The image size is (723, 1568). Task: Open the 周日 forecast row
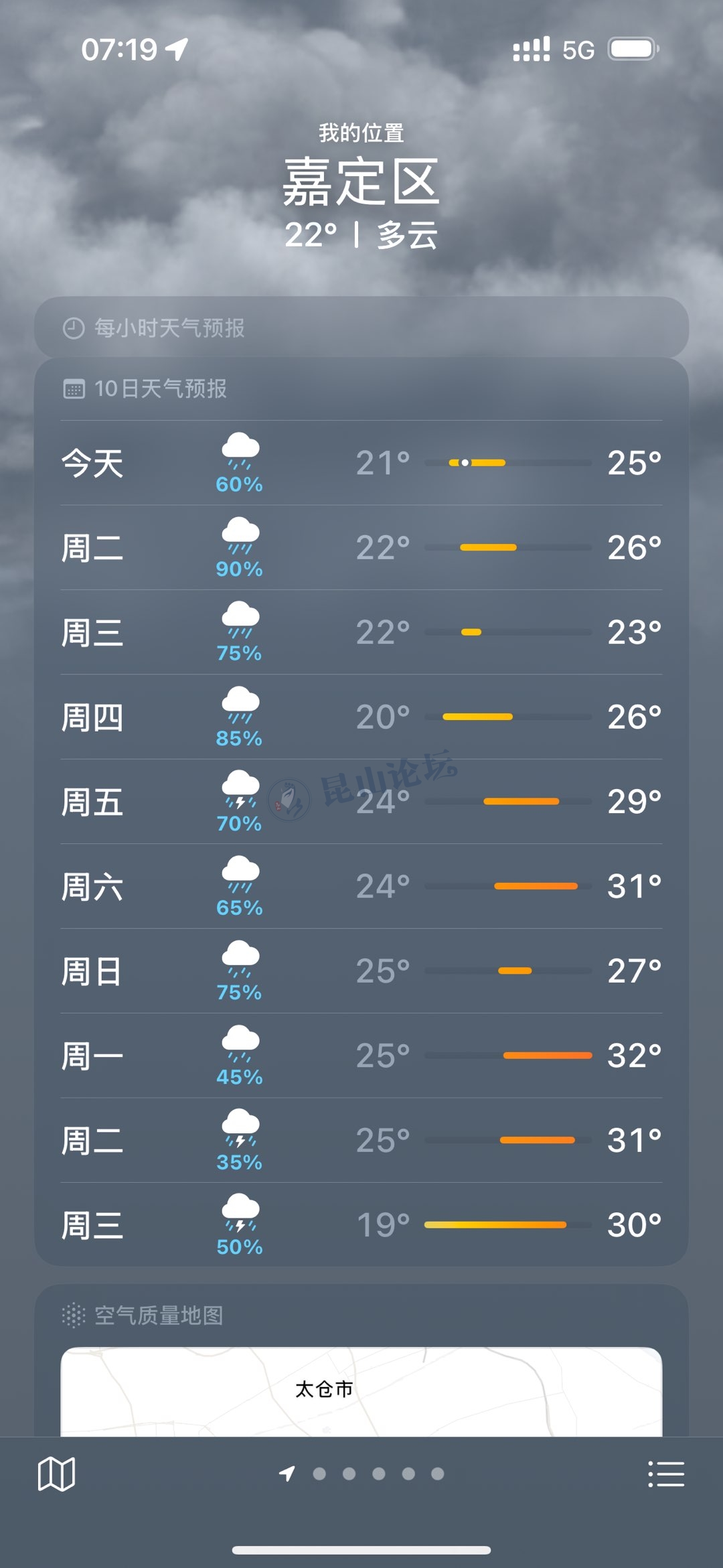click(361, 971)
